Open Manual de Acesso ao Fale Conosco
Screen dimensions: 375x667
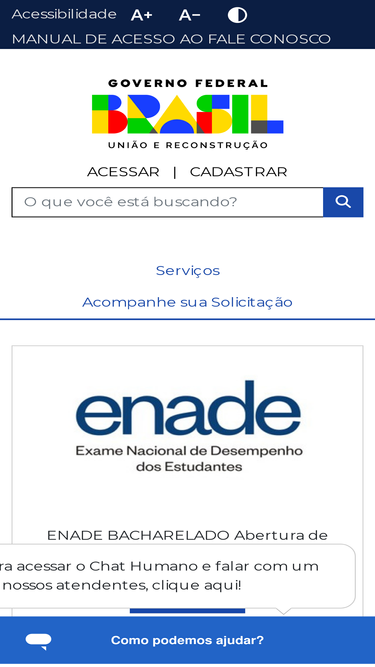pos(171,39)
